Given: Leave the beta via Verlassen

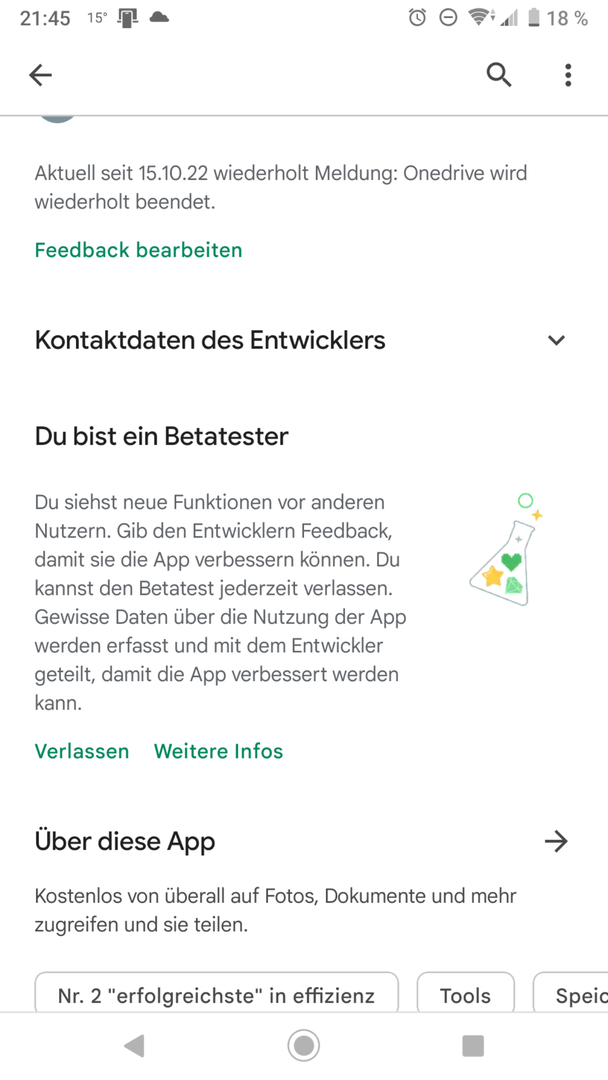Looking at the screenshot, I should click(82, 751).
